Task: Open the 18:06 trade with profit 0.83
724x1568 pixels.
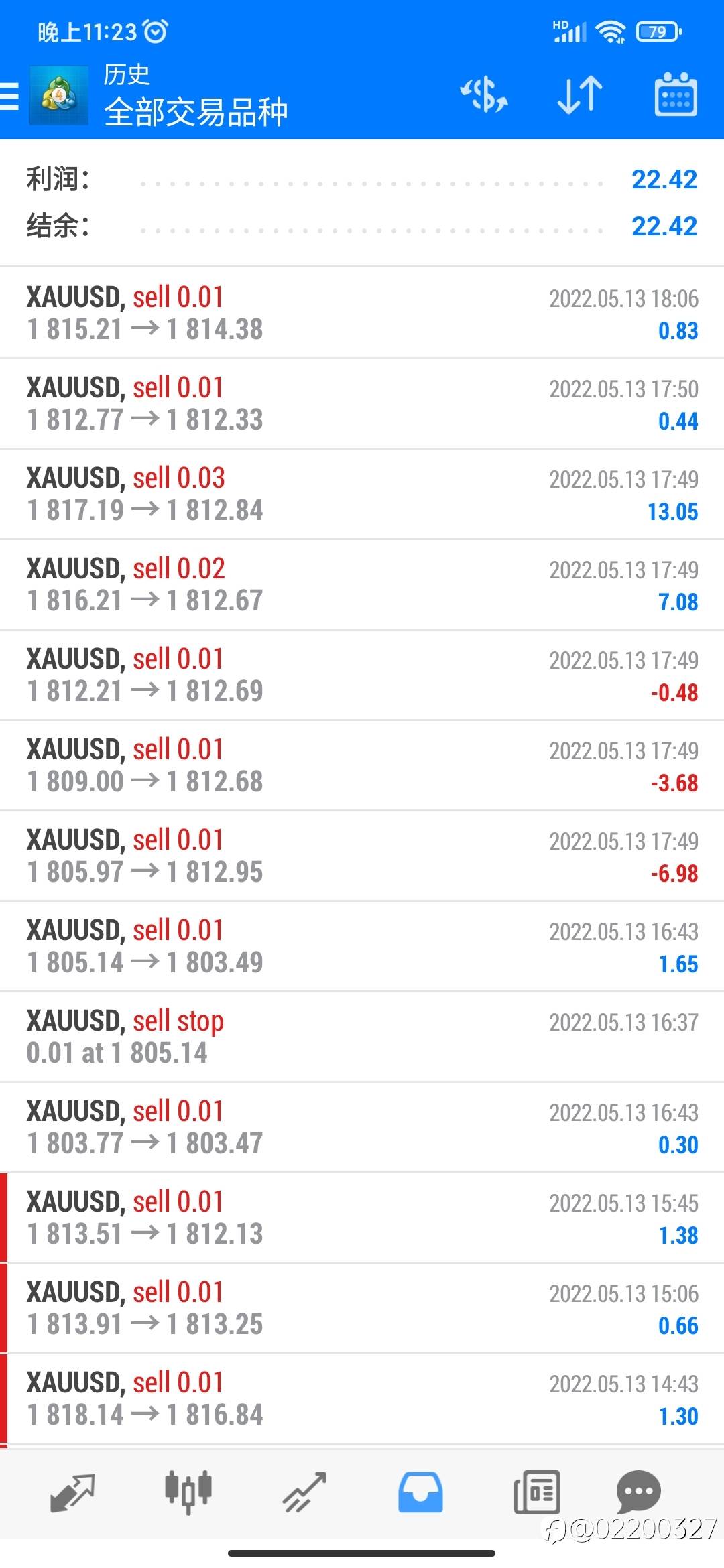Action: pyautogui.click(x=362, y=313)
